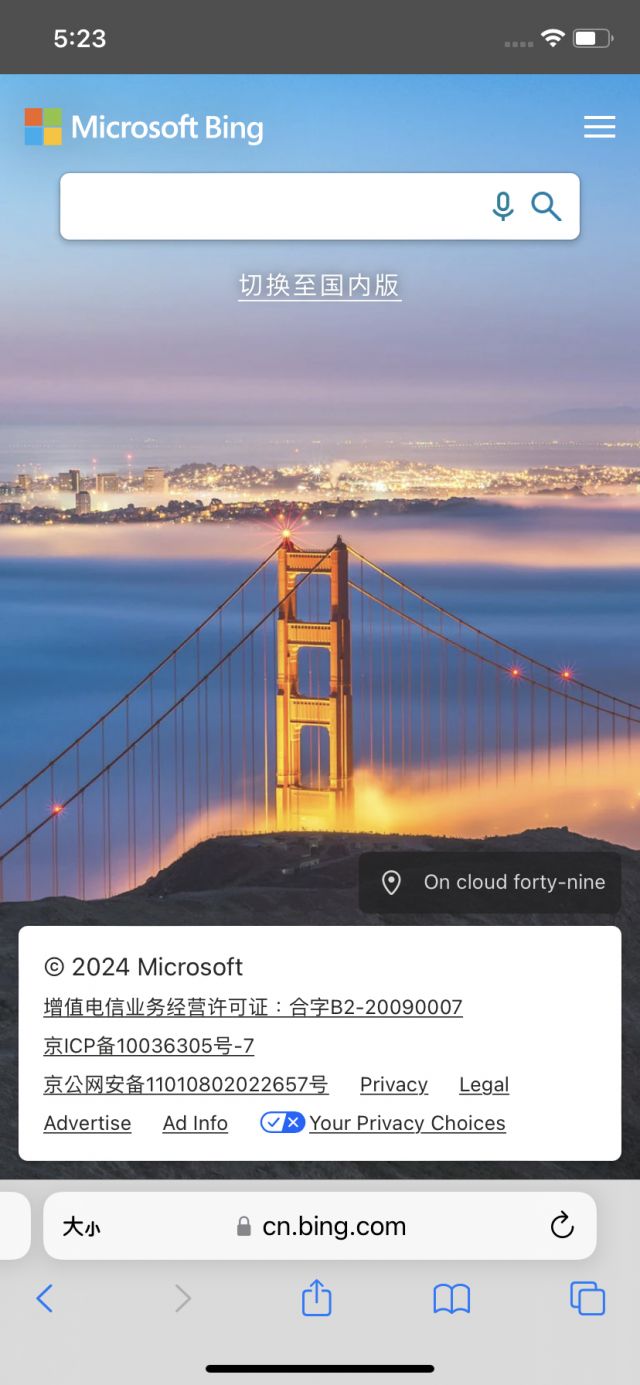The height and width of the screenshot is (1385, 640).
Task: Open the hamburger menu
Action: 600,127
